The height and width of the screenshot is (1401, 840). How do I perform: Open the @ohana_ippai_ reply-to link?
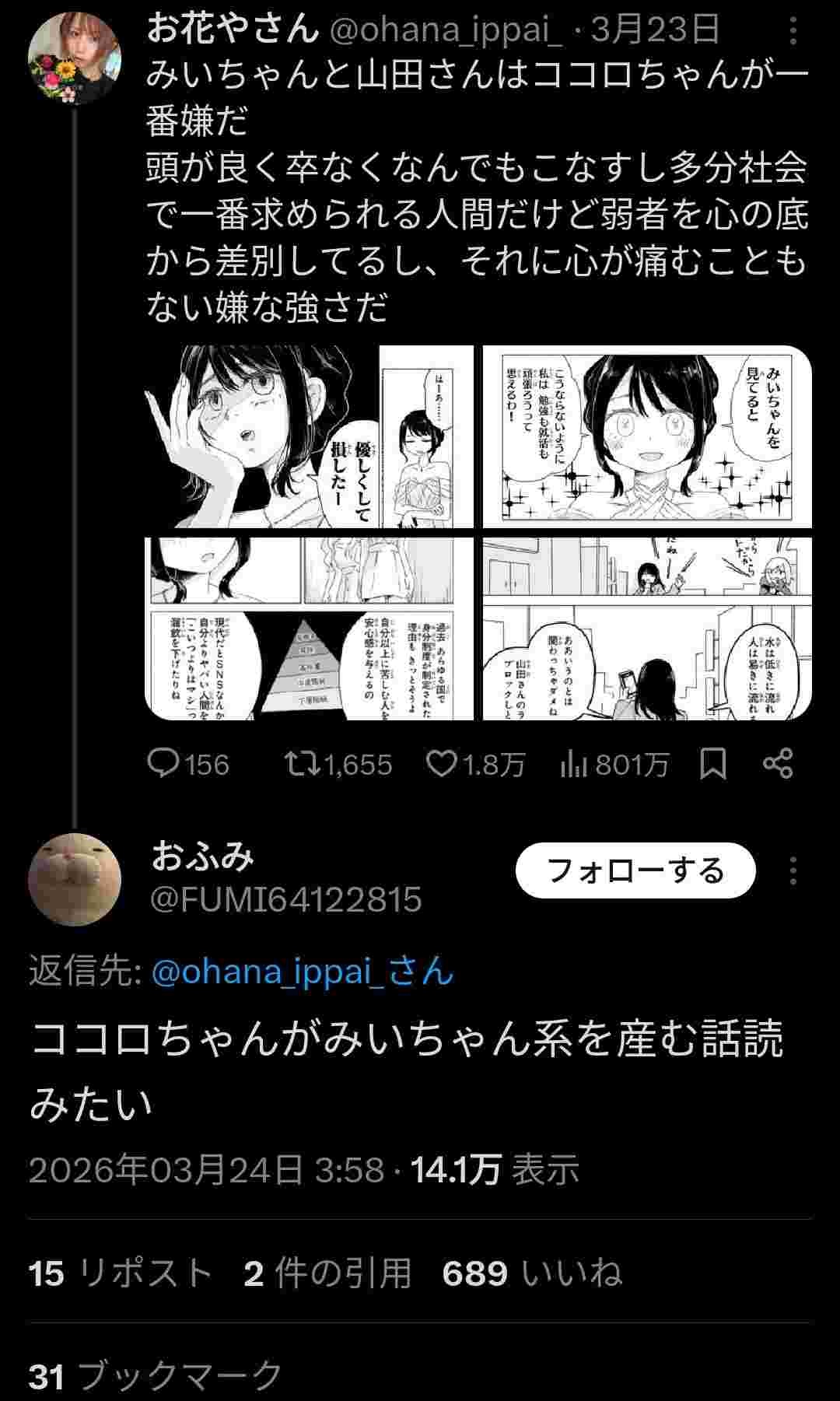pos(303,972)
